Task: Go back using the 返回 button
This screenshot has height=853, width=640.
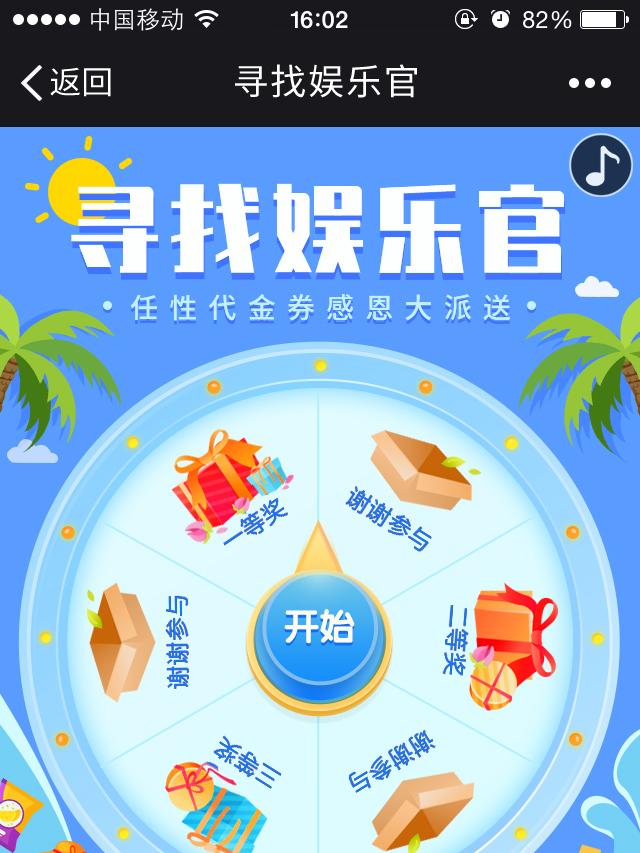Action: pos(66,83)
